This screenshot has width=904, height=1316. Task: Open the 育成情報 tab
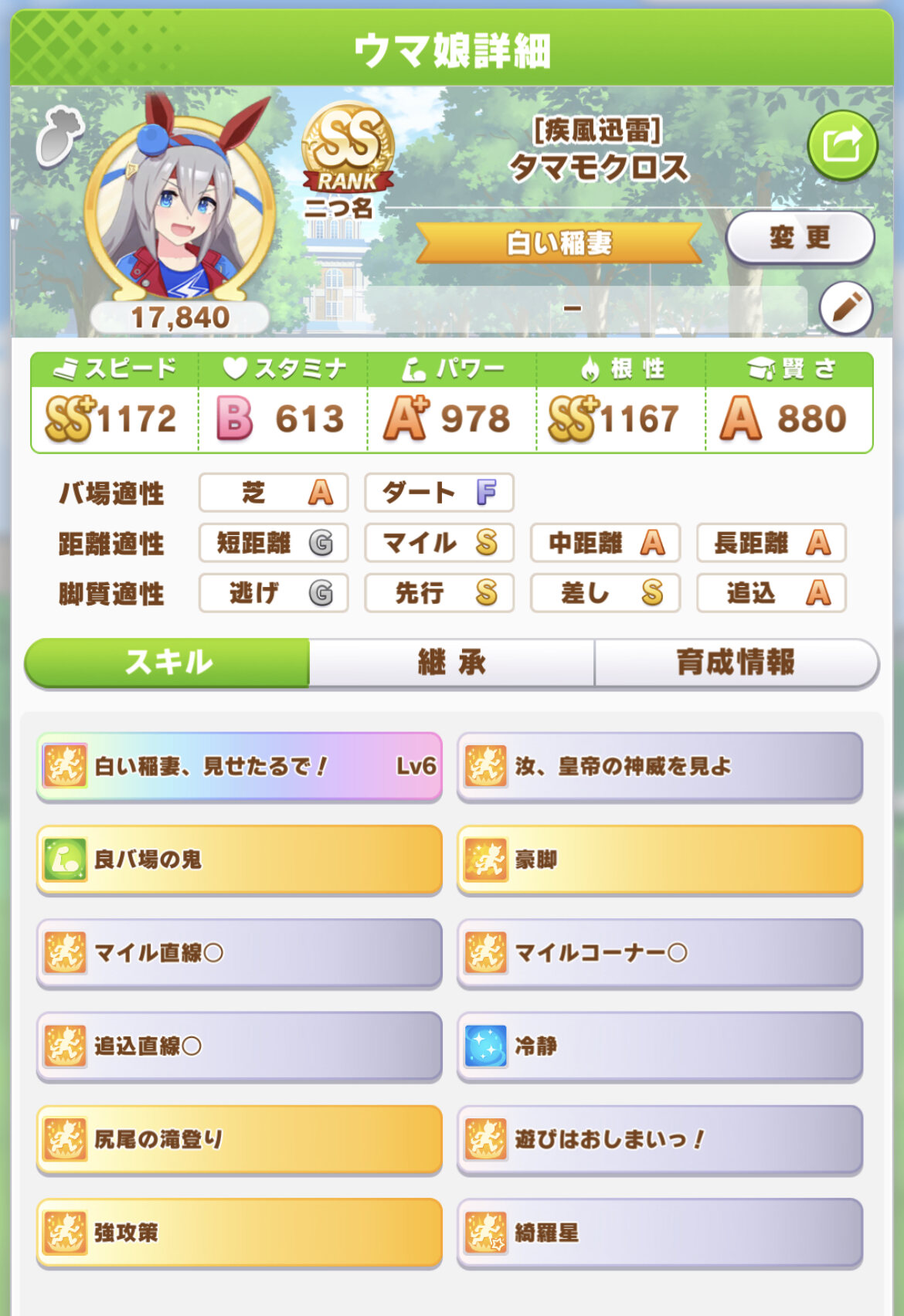pyautogui.click(x=736, y=663)
